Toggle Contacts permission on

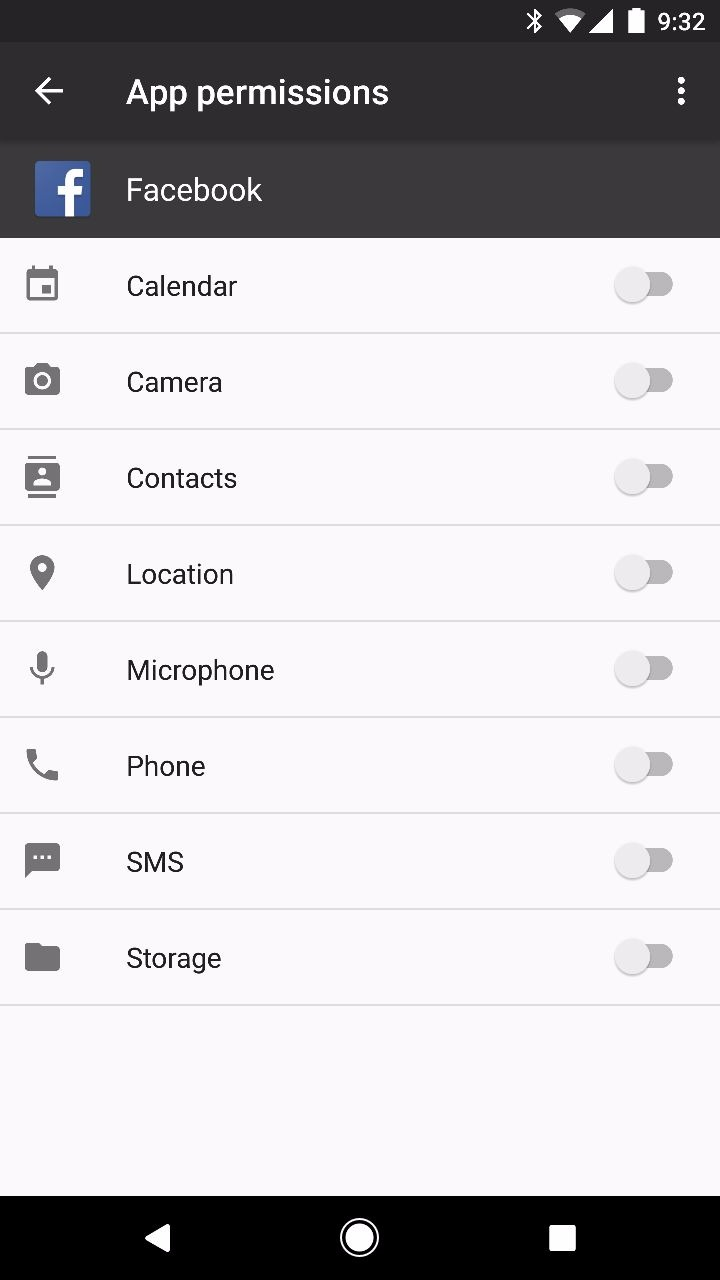(x=644, y=477)
